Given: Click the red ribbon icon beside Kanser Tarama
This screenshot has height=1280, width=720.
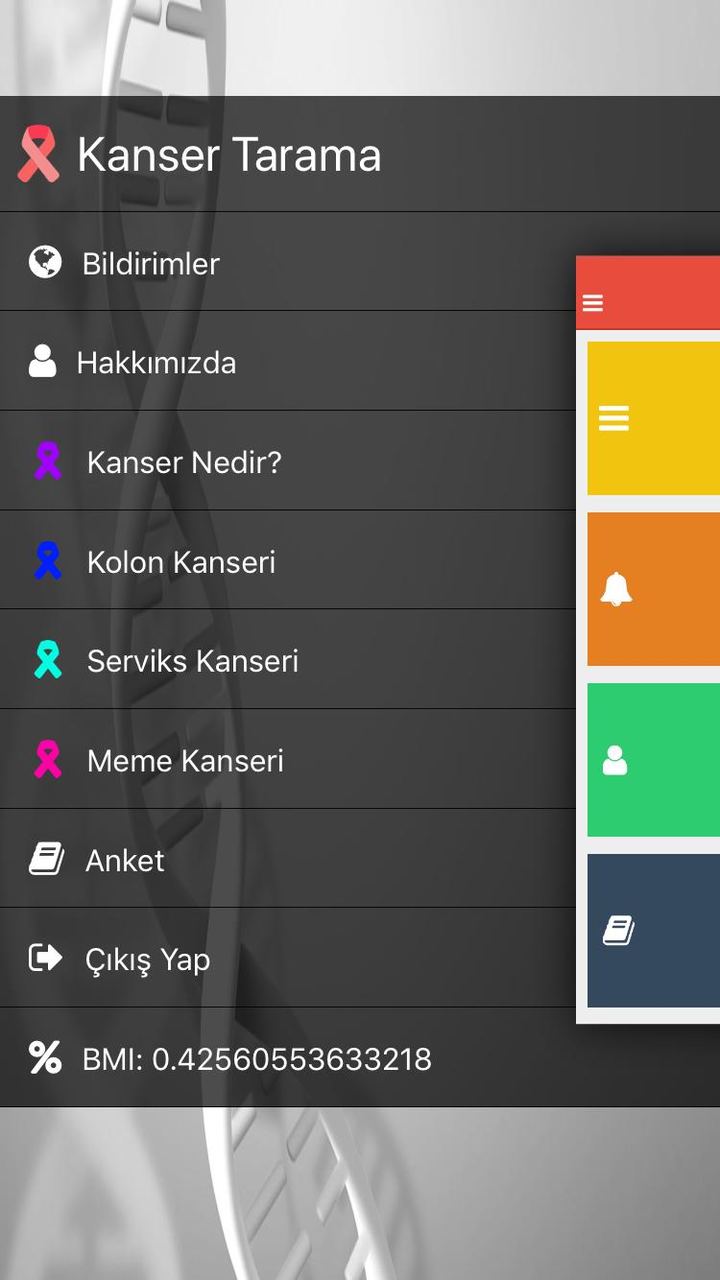Looking at the screenshot, I should pyautogui.click(x=40, y=153).
